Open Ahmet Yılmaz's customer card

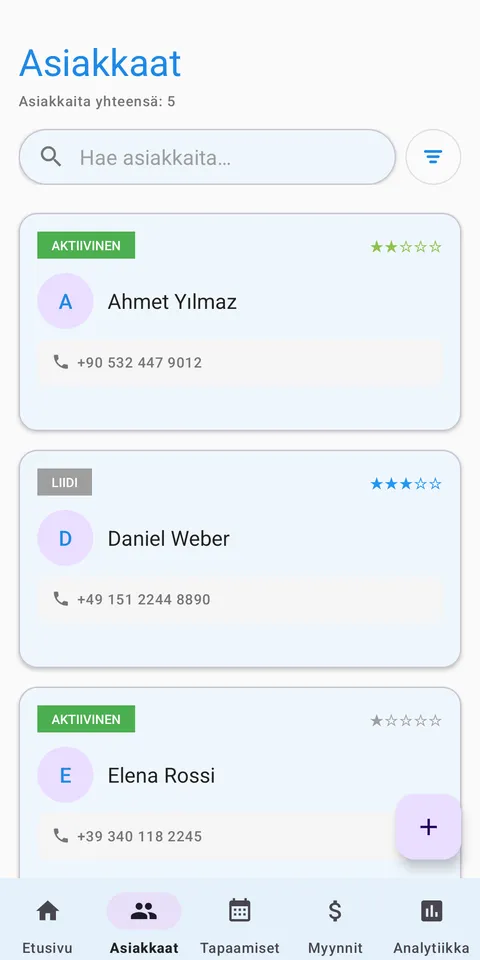[240, 321]
